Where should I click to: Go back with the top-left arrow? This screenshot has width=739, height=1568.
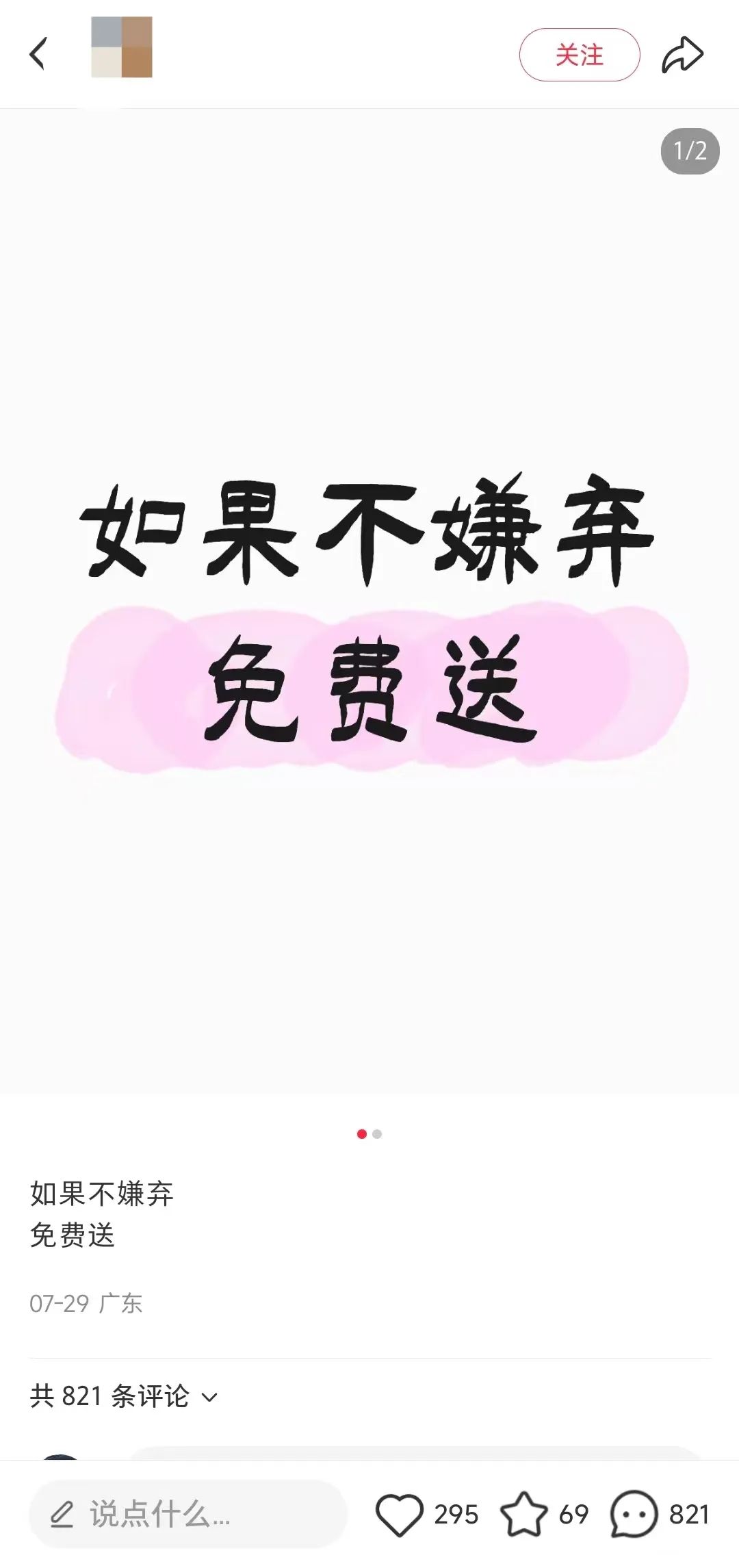tap(38, 54)
